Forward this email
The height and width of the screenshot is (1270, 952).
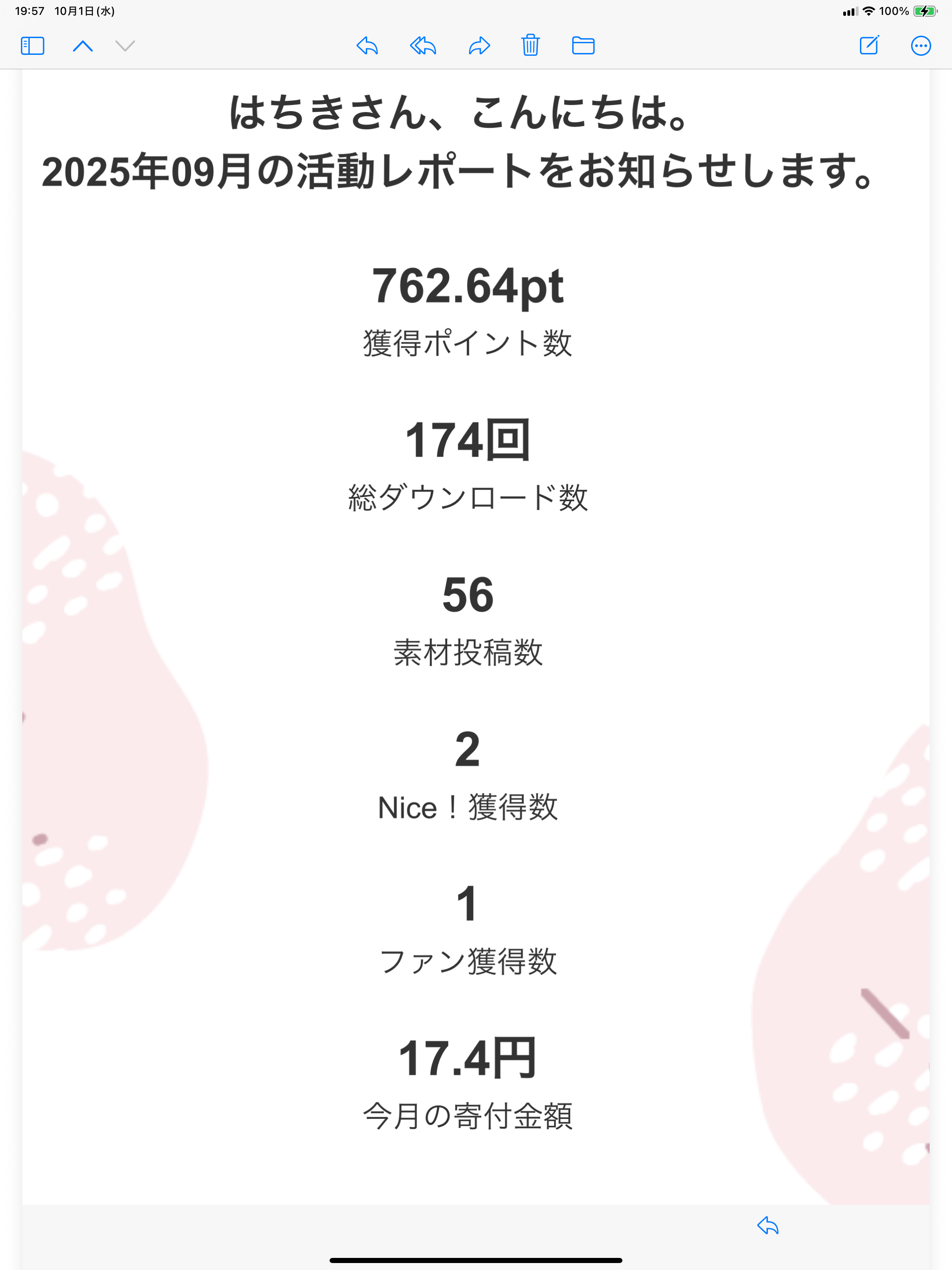point(479,46)
